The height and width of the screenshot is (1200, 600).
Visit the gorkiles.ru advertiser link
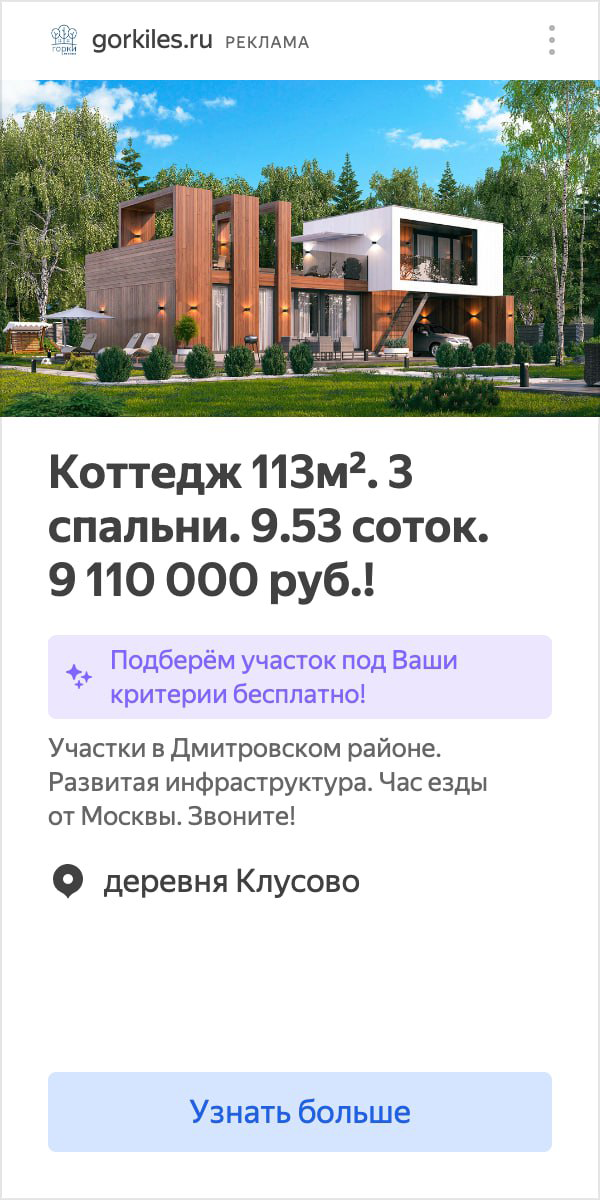coord(152,41)
